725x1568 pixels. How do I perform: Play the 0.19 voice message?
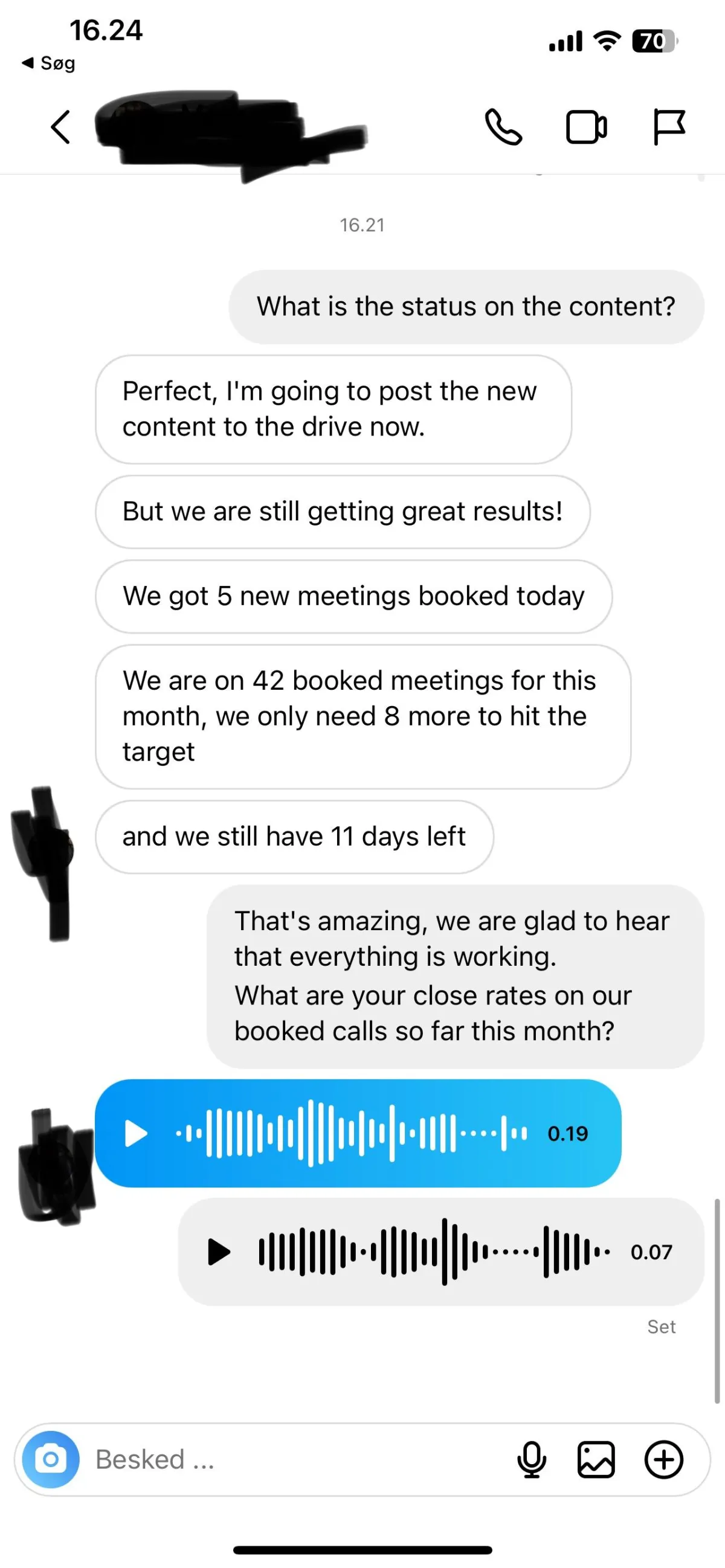coord(136,1133)
